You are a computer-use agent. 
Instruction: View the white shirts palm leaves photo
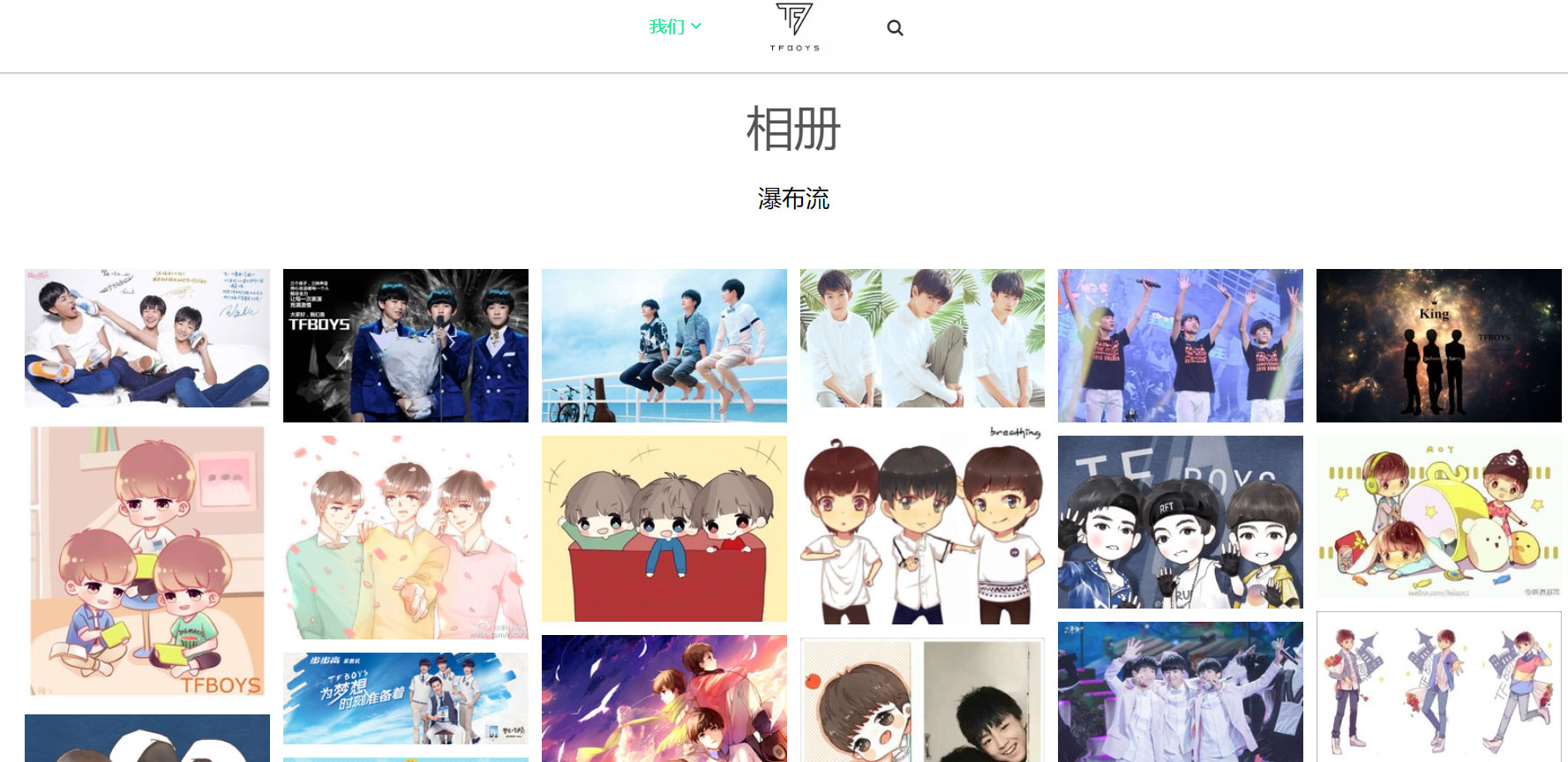tap(922, 339)
